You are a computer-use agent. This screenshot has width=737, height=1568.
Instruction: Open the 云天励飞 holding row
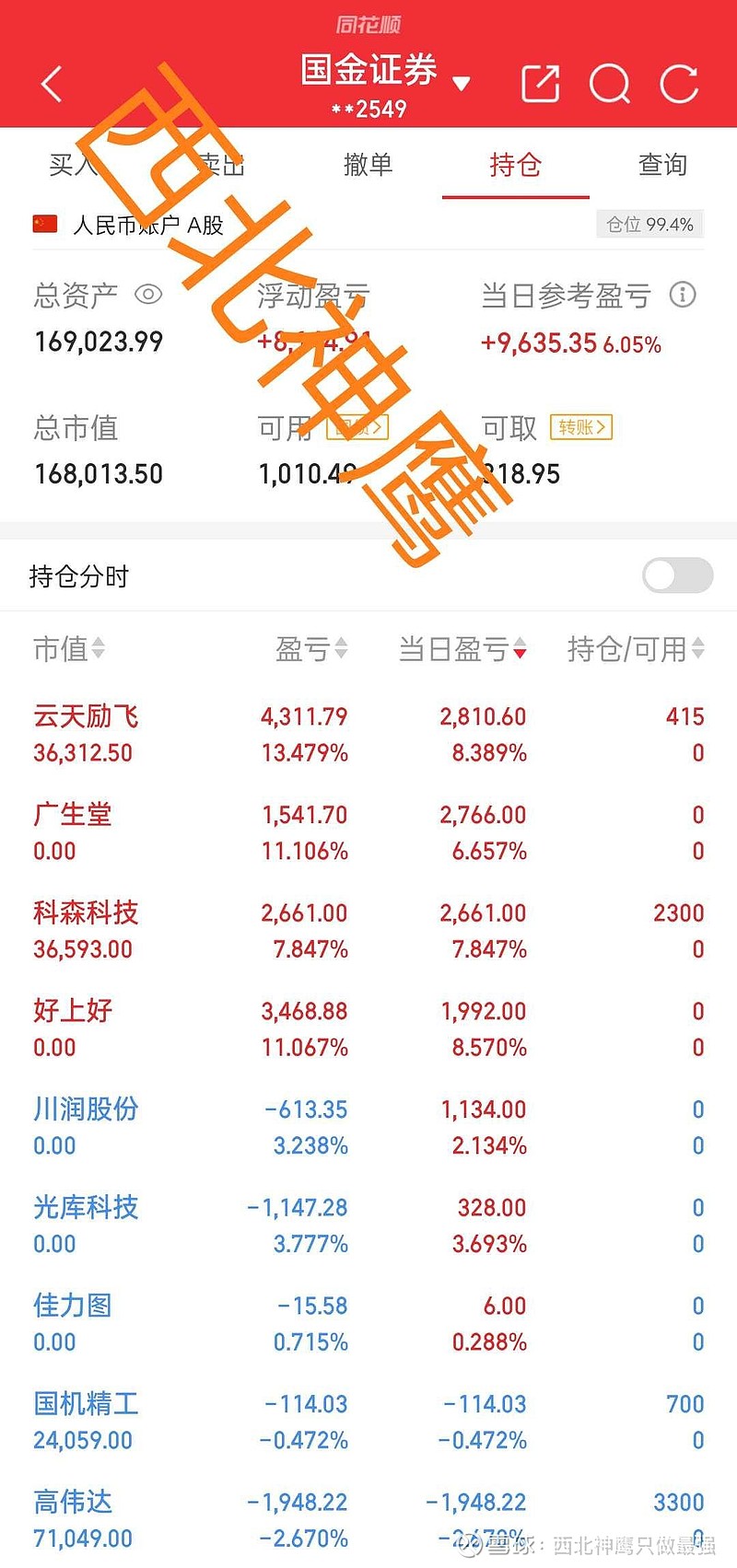(x=368, y=734)
